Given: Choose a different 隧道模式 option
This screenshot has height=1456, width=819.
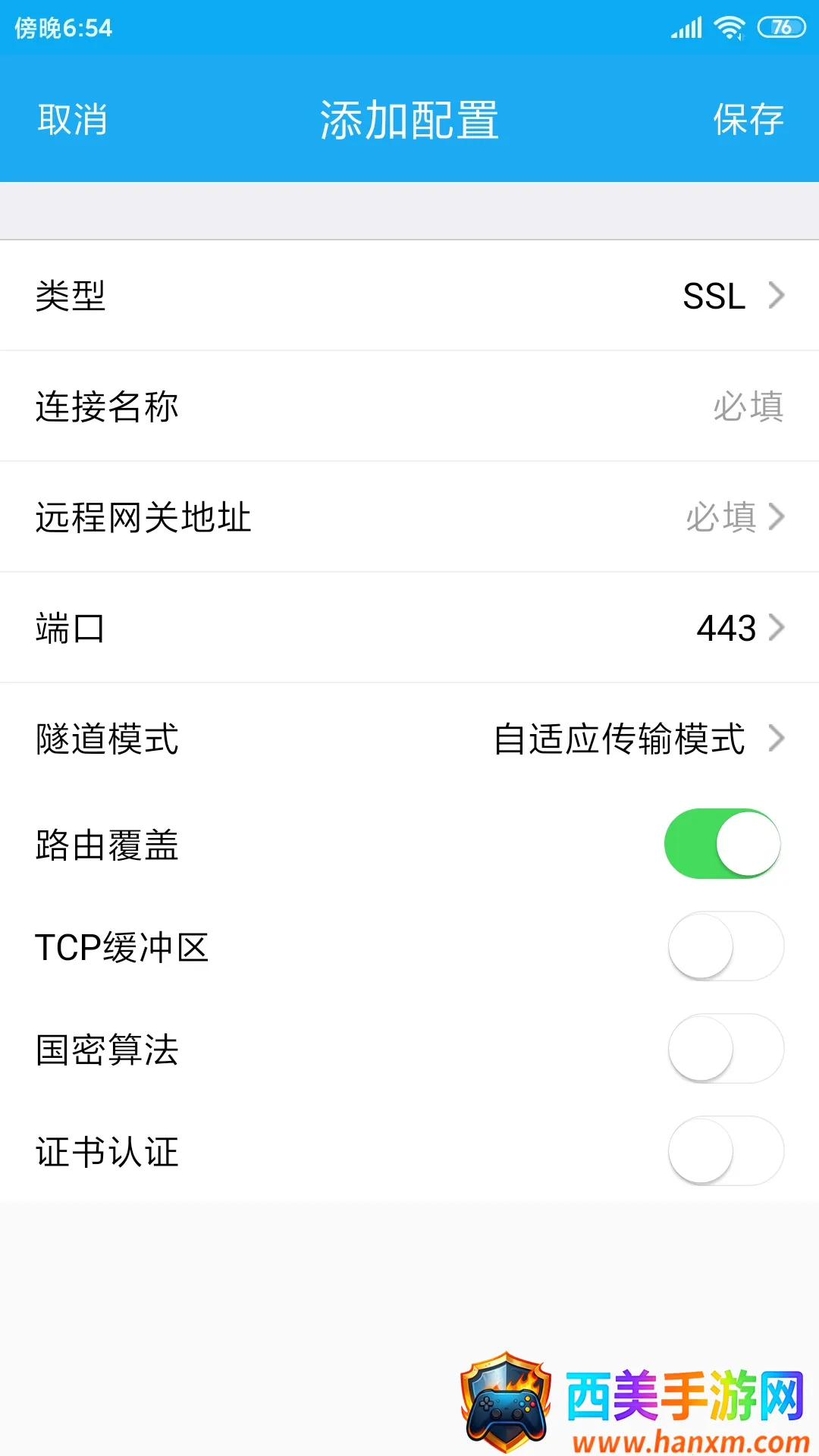Looking at the screenshot, I should tap(409, 739).
